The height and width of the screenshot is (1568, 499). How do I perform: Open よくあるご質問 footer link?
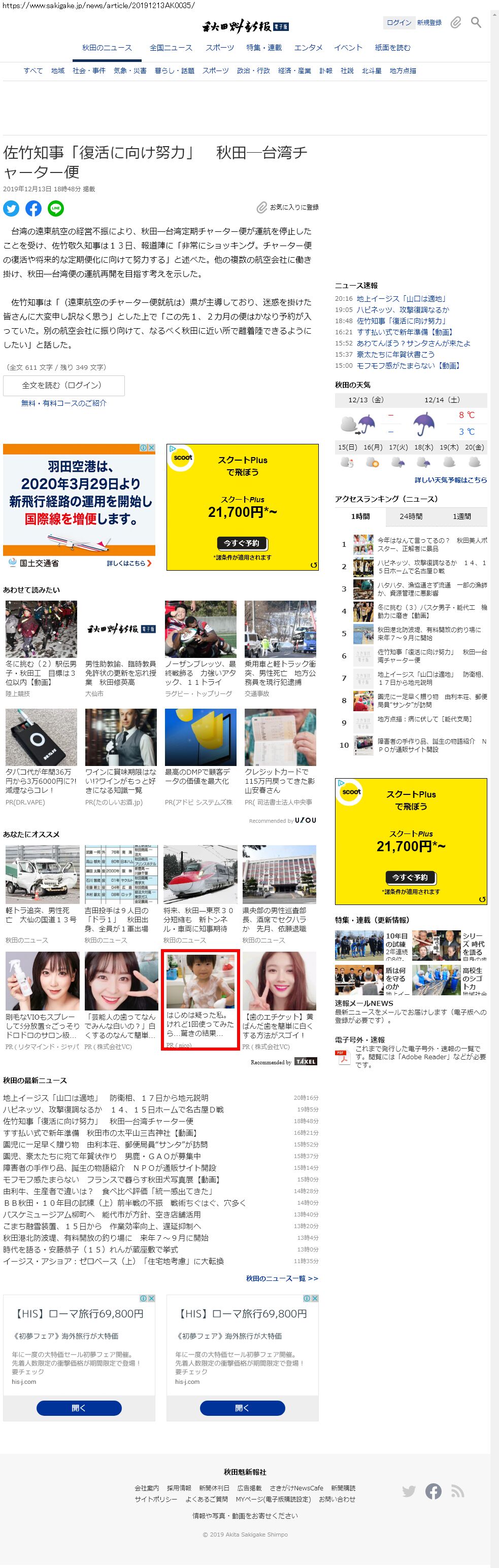click(x=206, y=1499)
